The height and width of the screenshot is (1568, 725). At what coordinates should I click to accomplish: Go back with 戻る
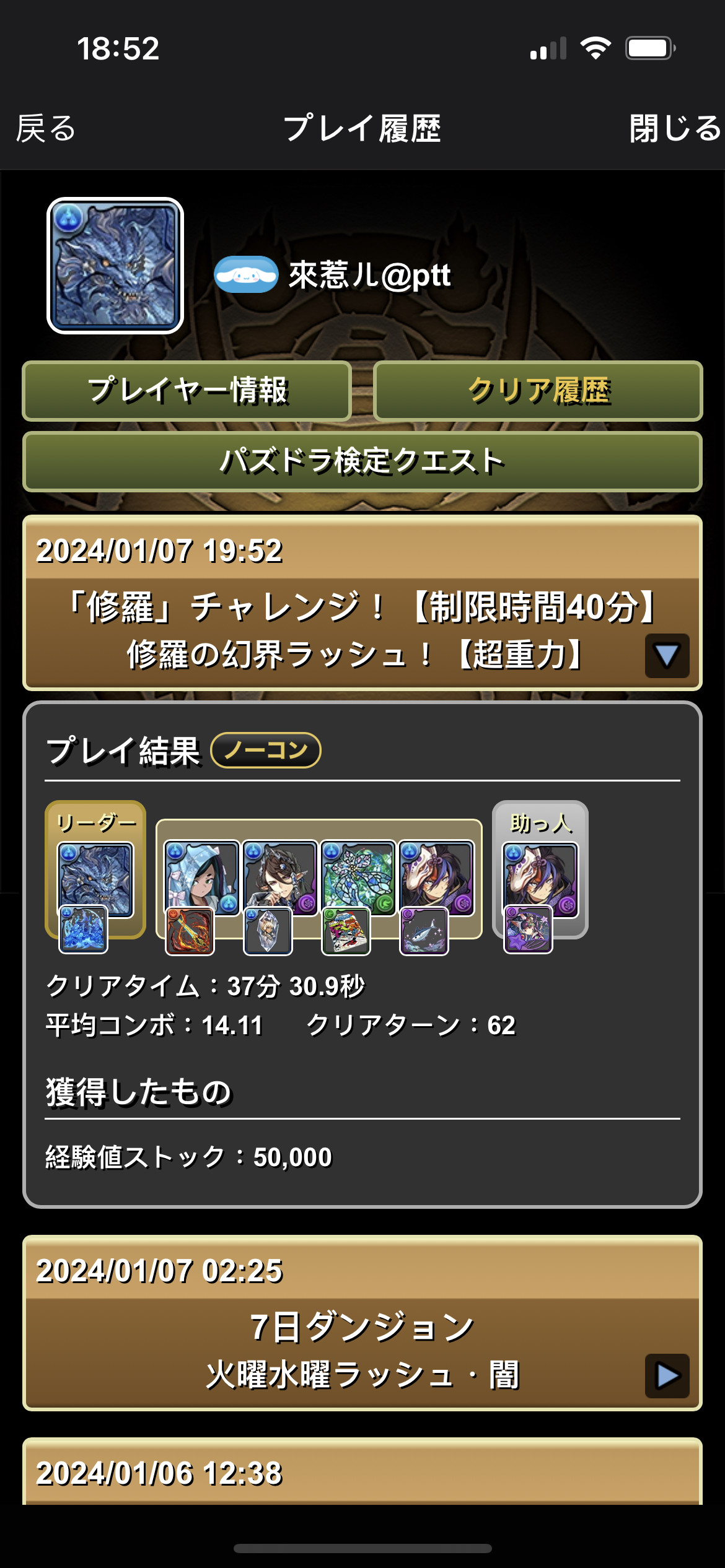46,128
